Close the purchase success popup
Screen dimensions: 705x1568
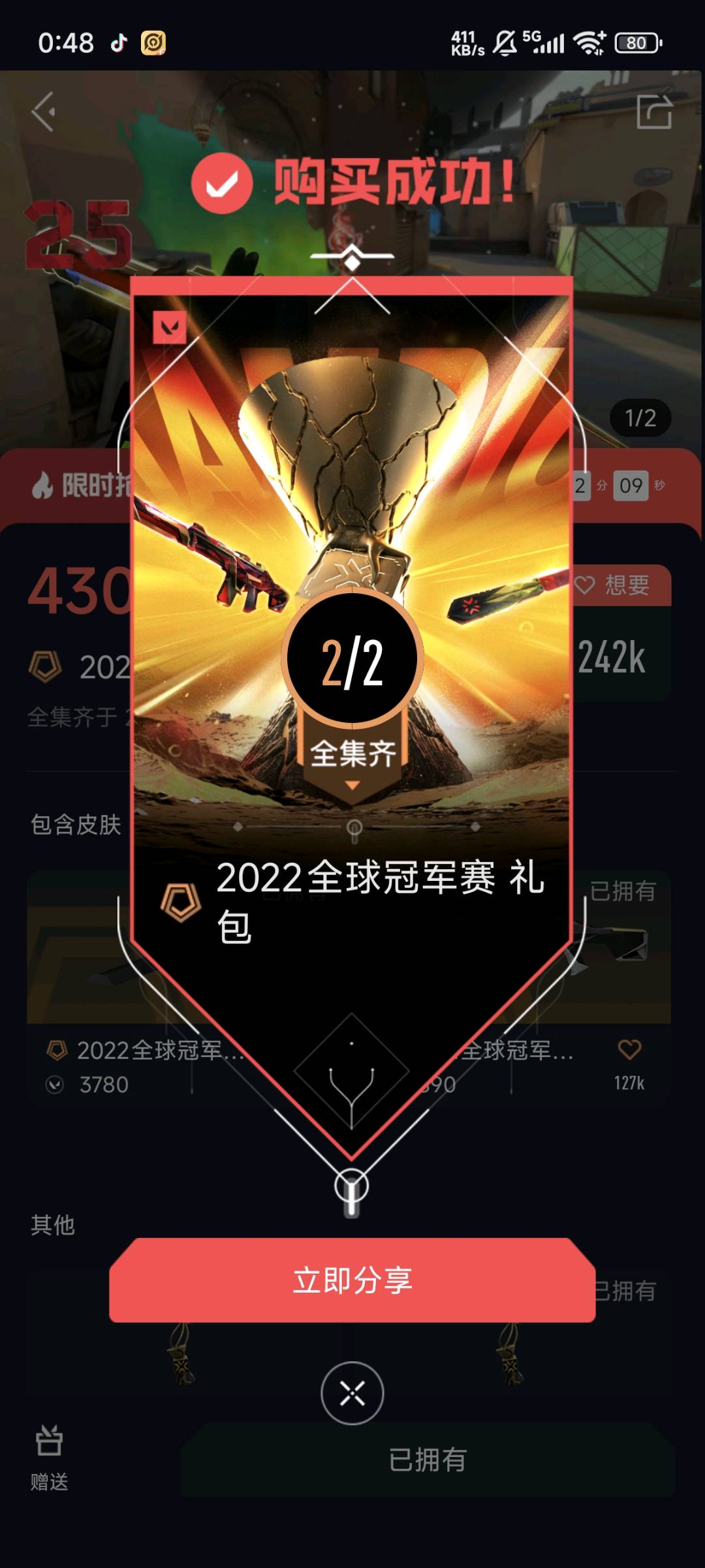coord(352,1393)
